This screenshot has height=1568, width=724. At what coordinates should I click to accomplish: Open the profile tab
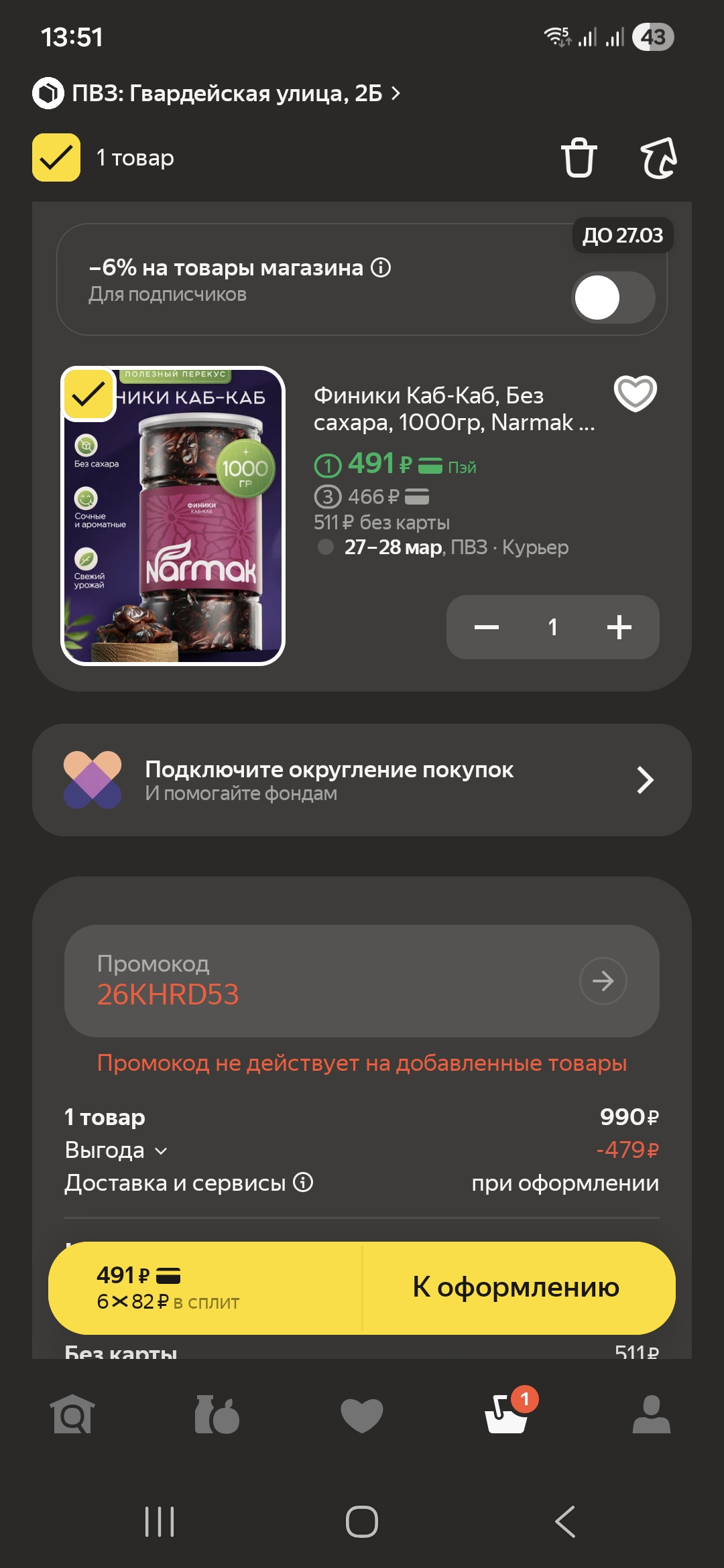(x=651, y=1414)
